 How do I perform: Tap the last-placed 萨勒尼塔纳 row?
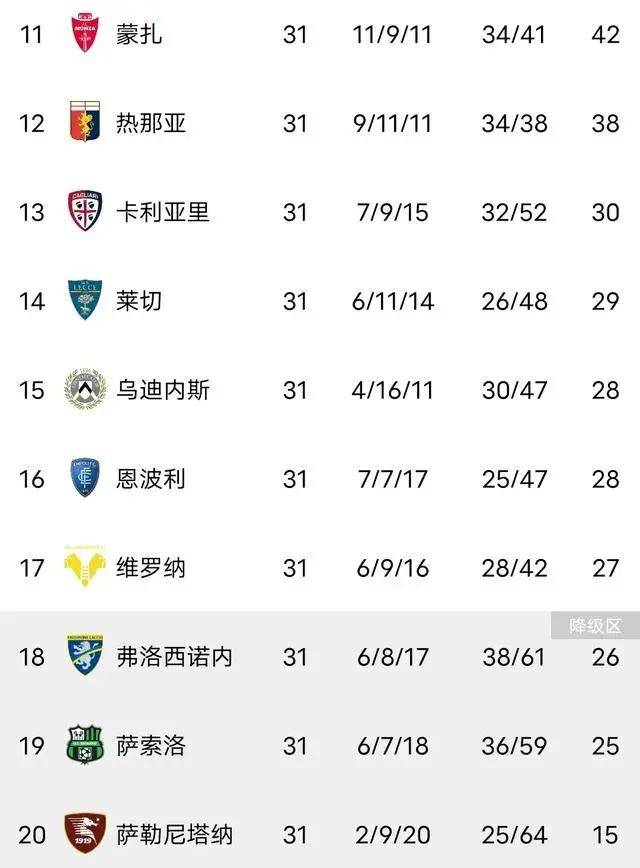pos(175,834)
